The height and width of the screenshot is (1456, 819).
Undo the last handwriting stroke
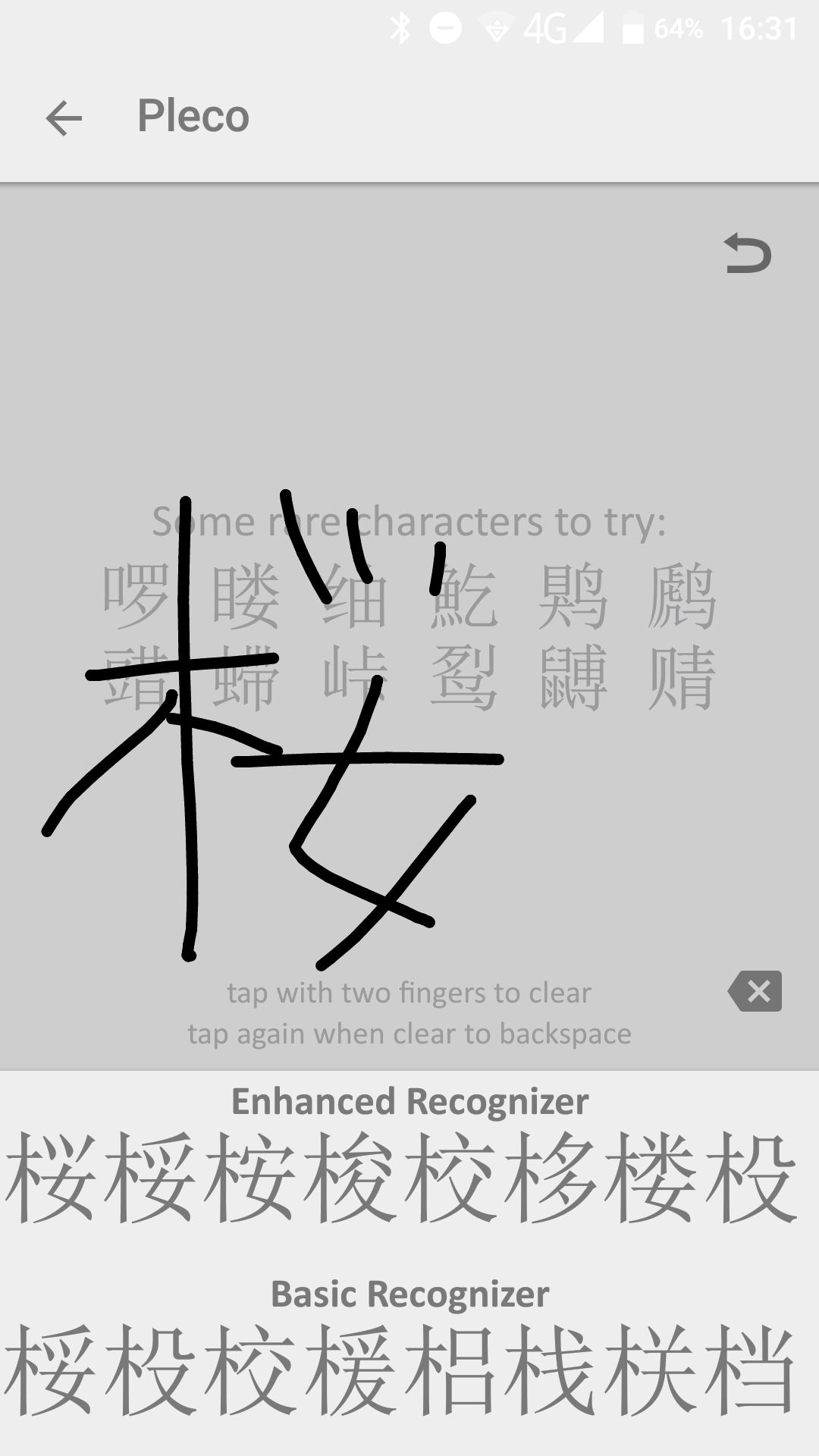tap(748, 254)
